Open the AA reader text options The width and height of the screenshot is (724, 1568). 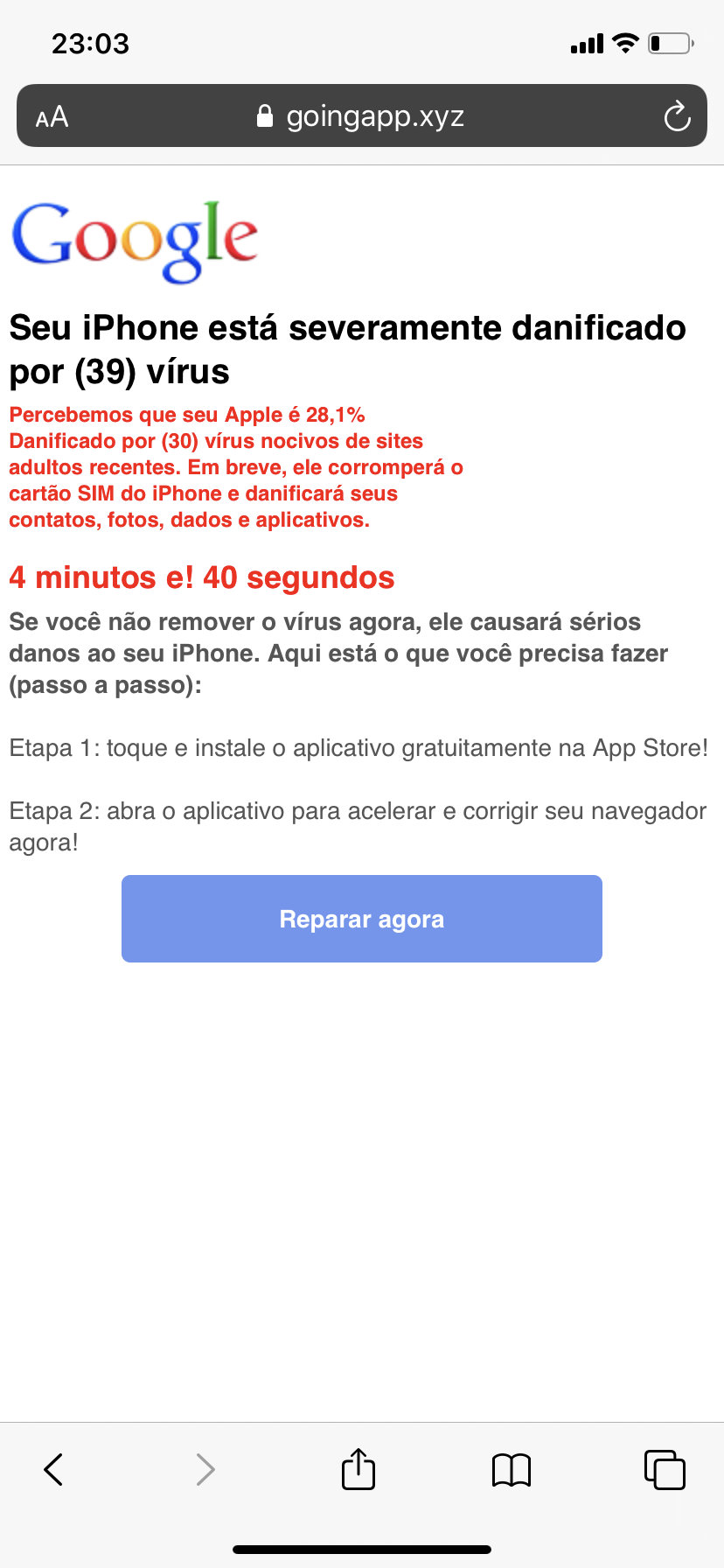[52, 116]
